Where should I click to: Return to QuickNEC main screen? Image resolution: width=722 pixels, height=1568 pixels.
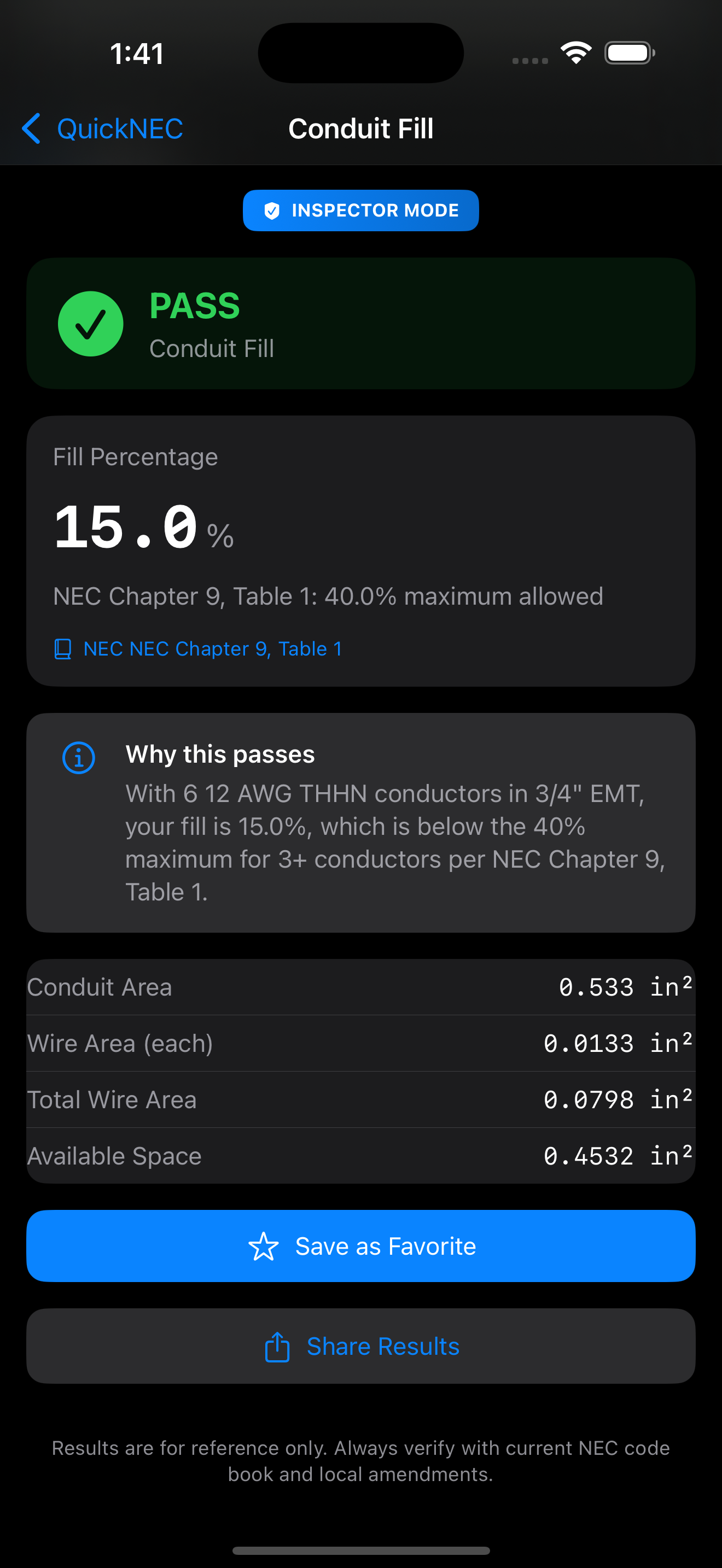[x=102, y=128]
